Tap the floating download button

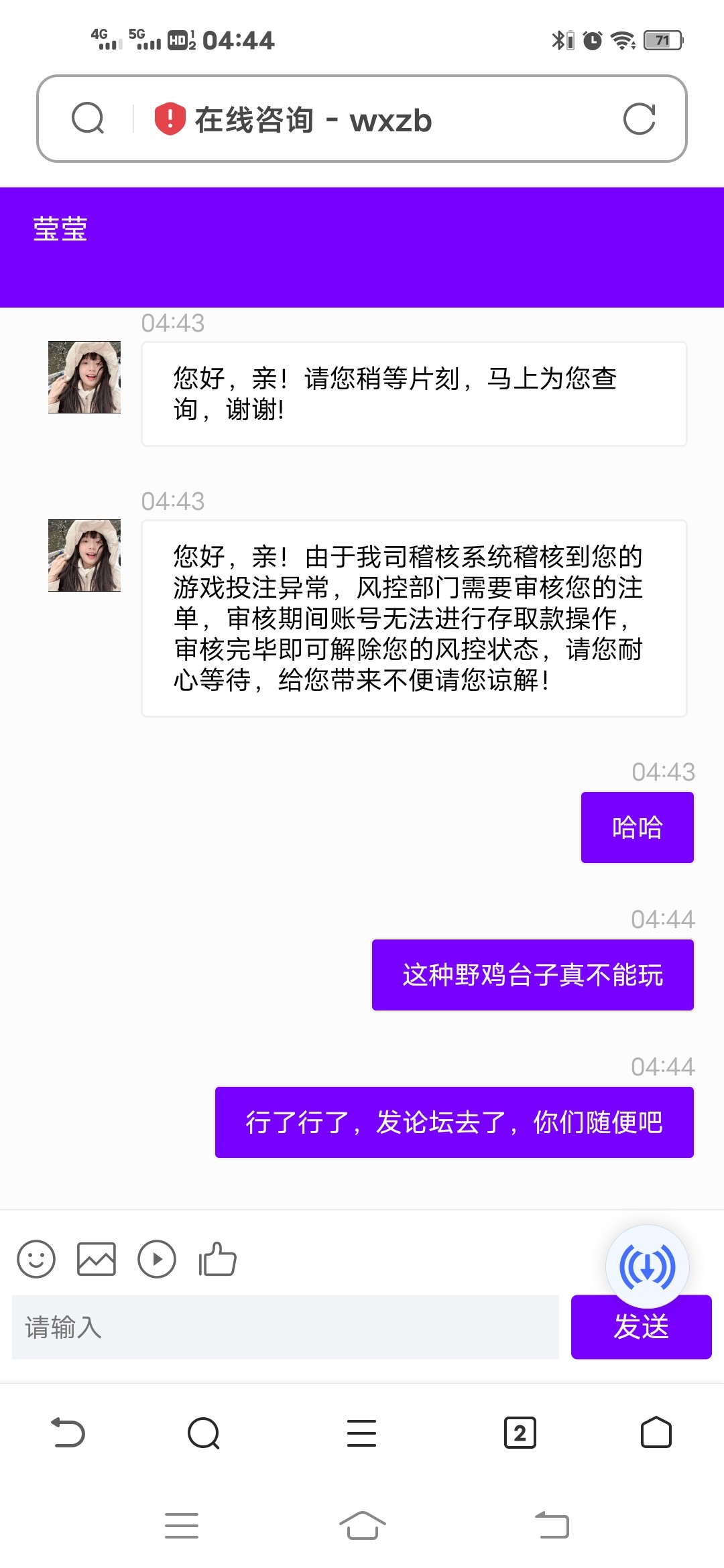[647, 1266]
